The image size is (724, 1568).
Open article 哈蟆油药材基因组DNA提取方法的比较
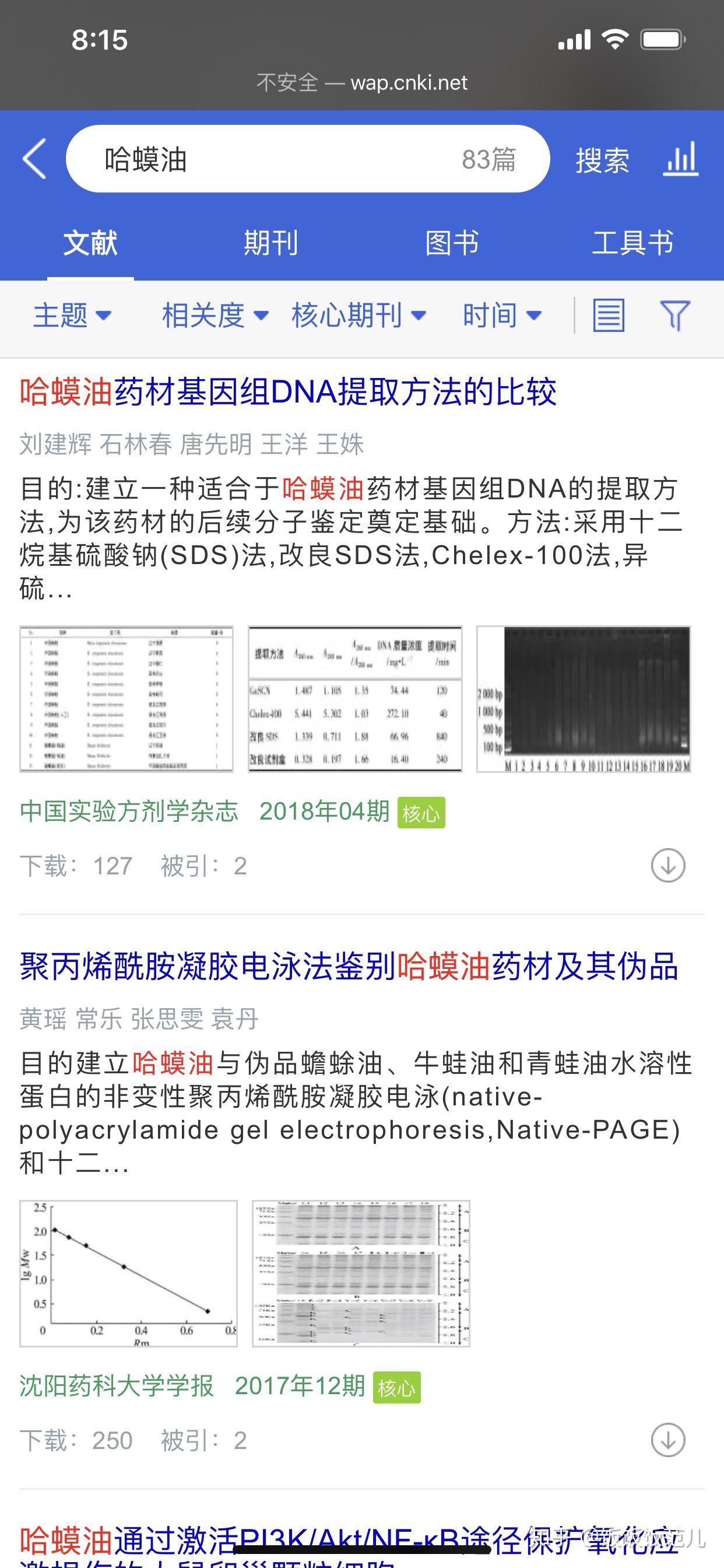tap(288, 391)
